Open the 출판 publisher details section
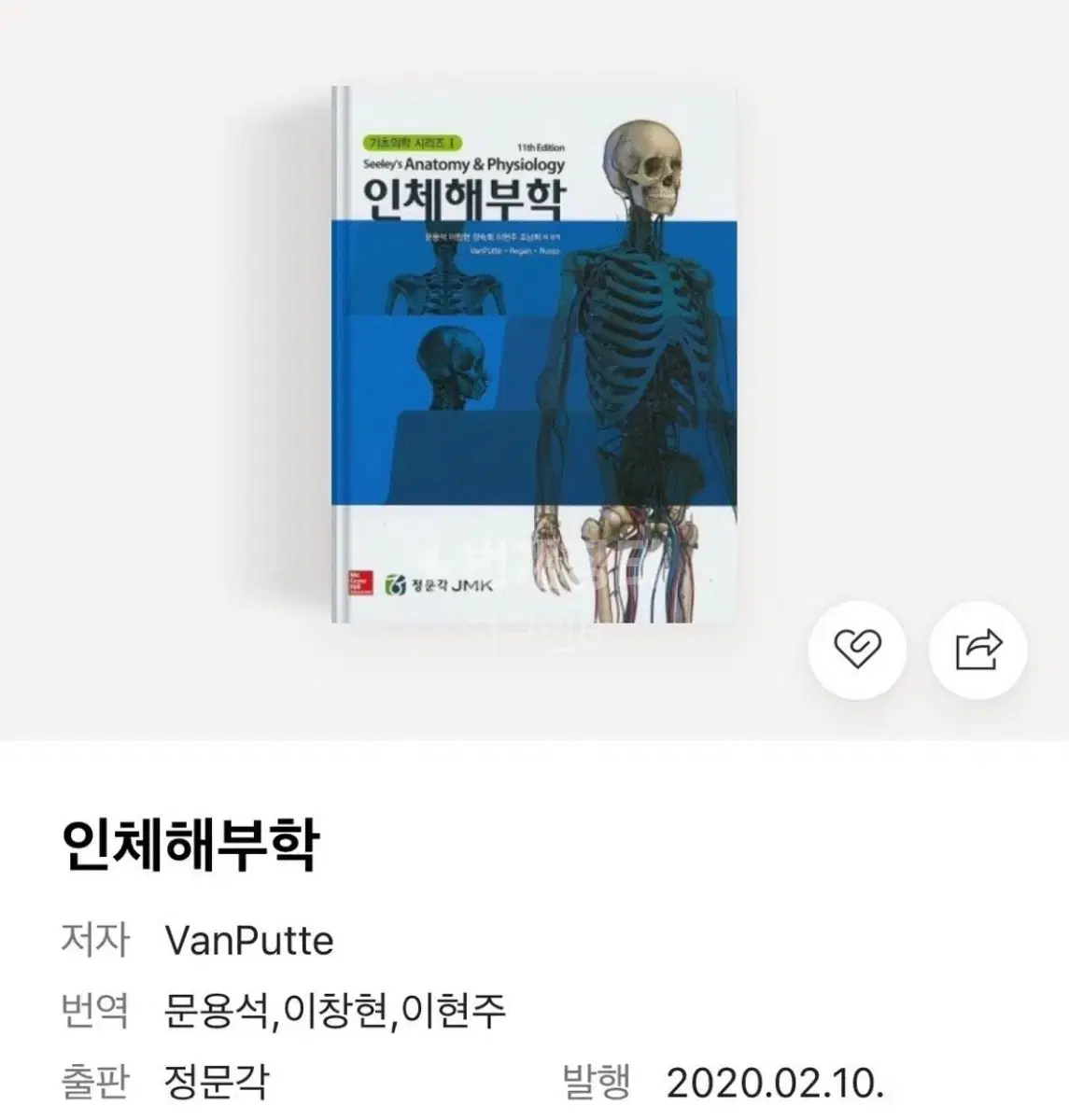This screenshot has height=1120, width=1069. [98, 1081]
